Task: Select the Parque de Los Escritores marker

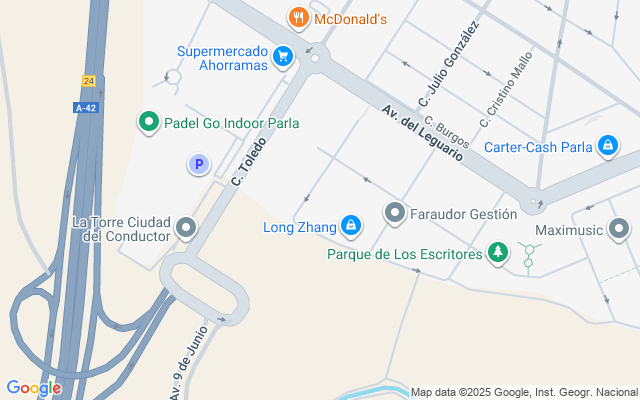Action: (x=496, y=253)
